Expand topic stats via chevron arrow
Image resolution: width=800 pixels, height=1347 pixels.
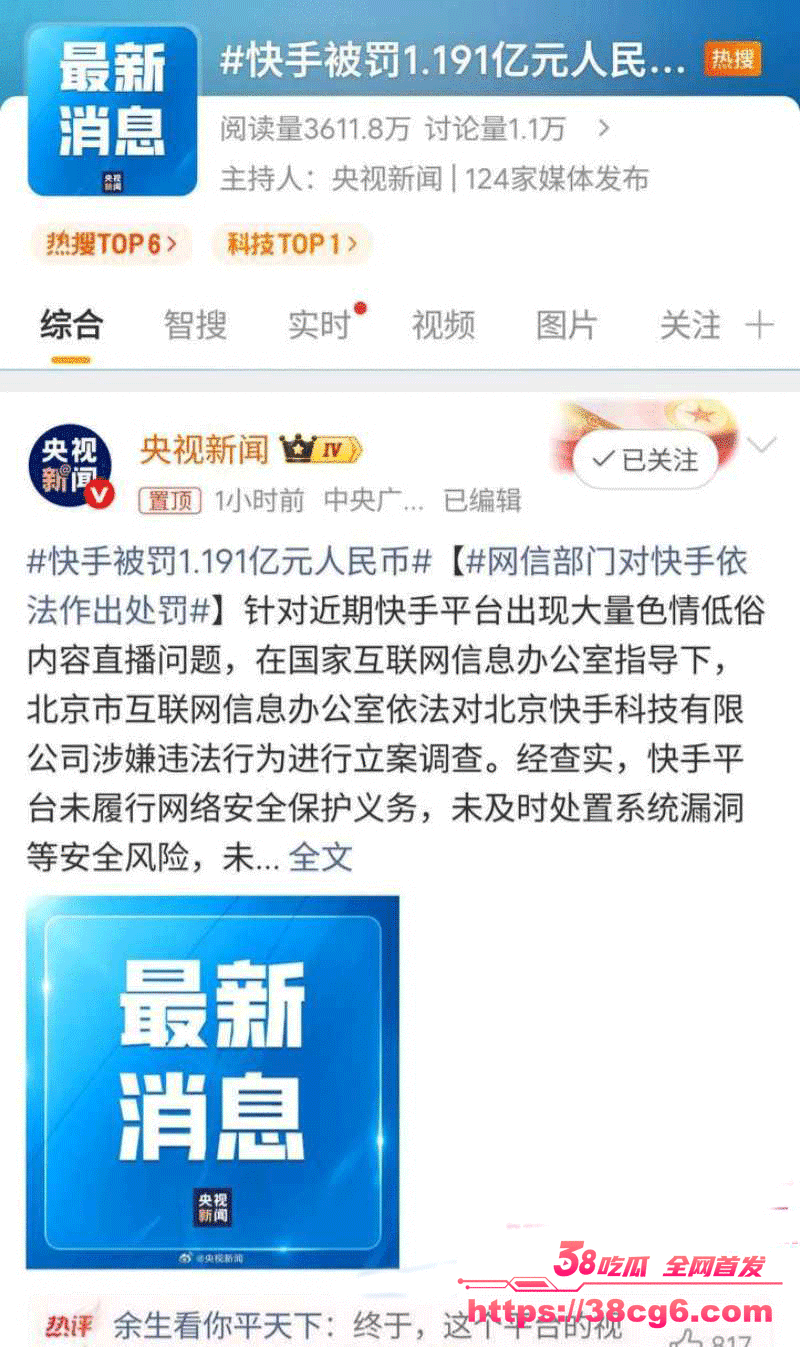click(603, 128)
